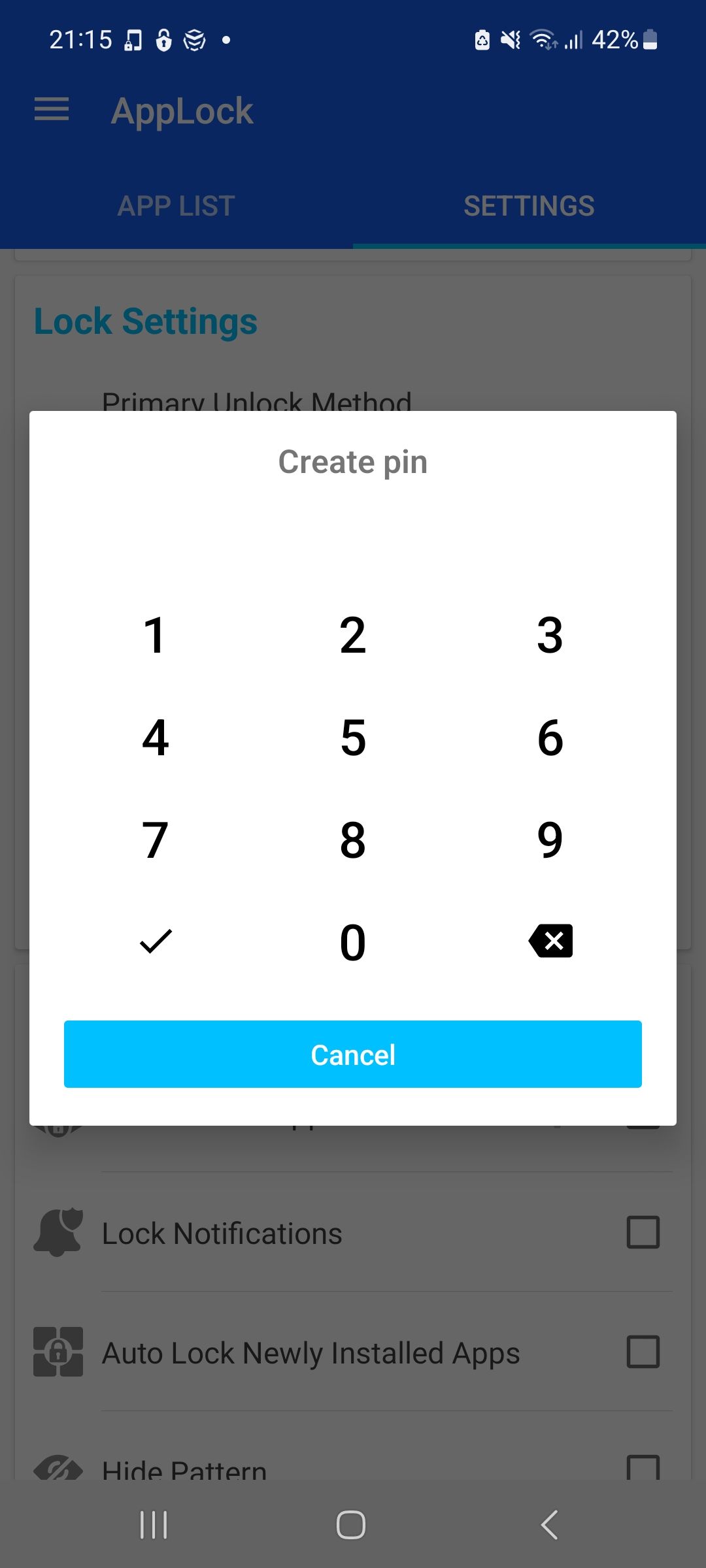The width and height of the screenshot is (706, 1568).
Task: Confirm the PIN with the checkmark key
Action: 155,941
